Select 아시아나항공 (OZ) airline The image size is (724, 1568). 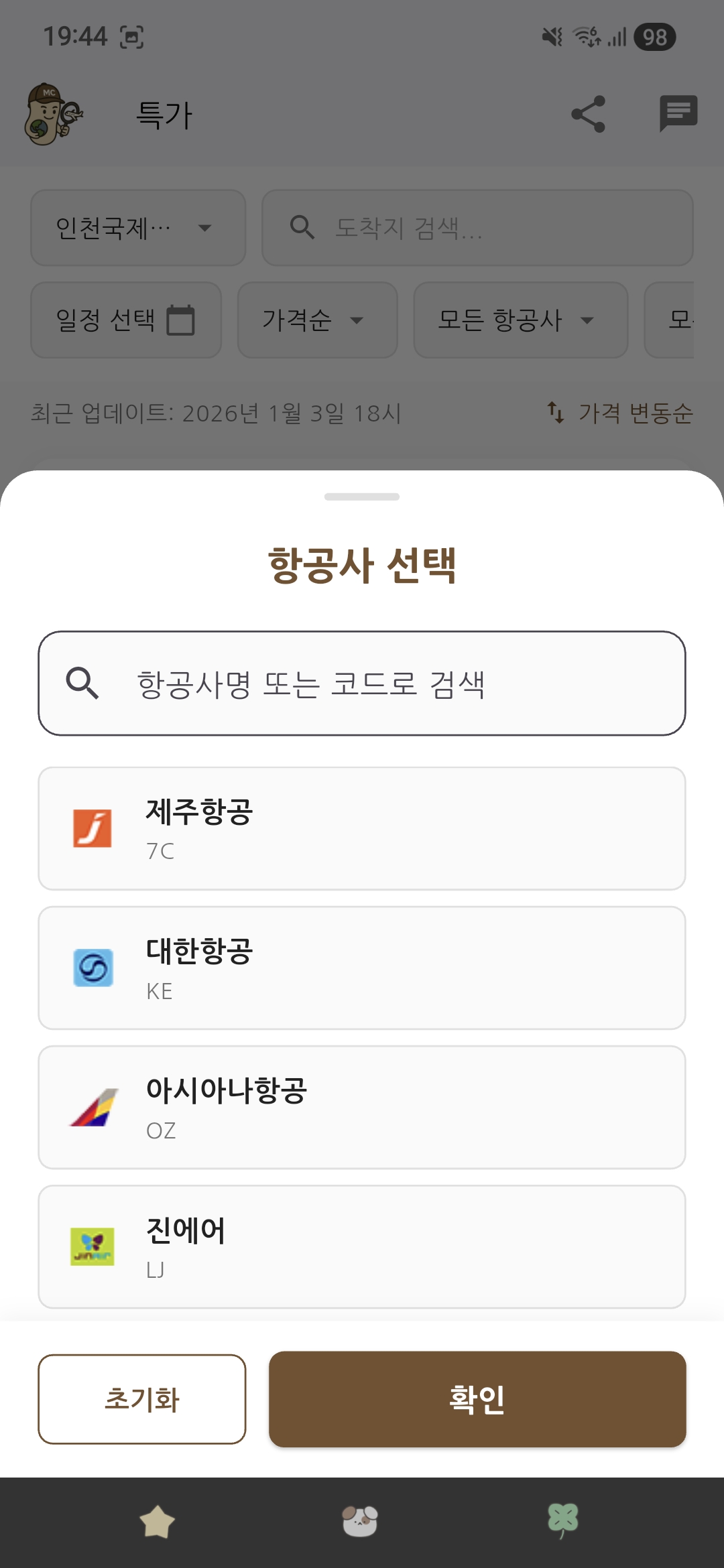pyautogui.click(x=362, y=1108)
